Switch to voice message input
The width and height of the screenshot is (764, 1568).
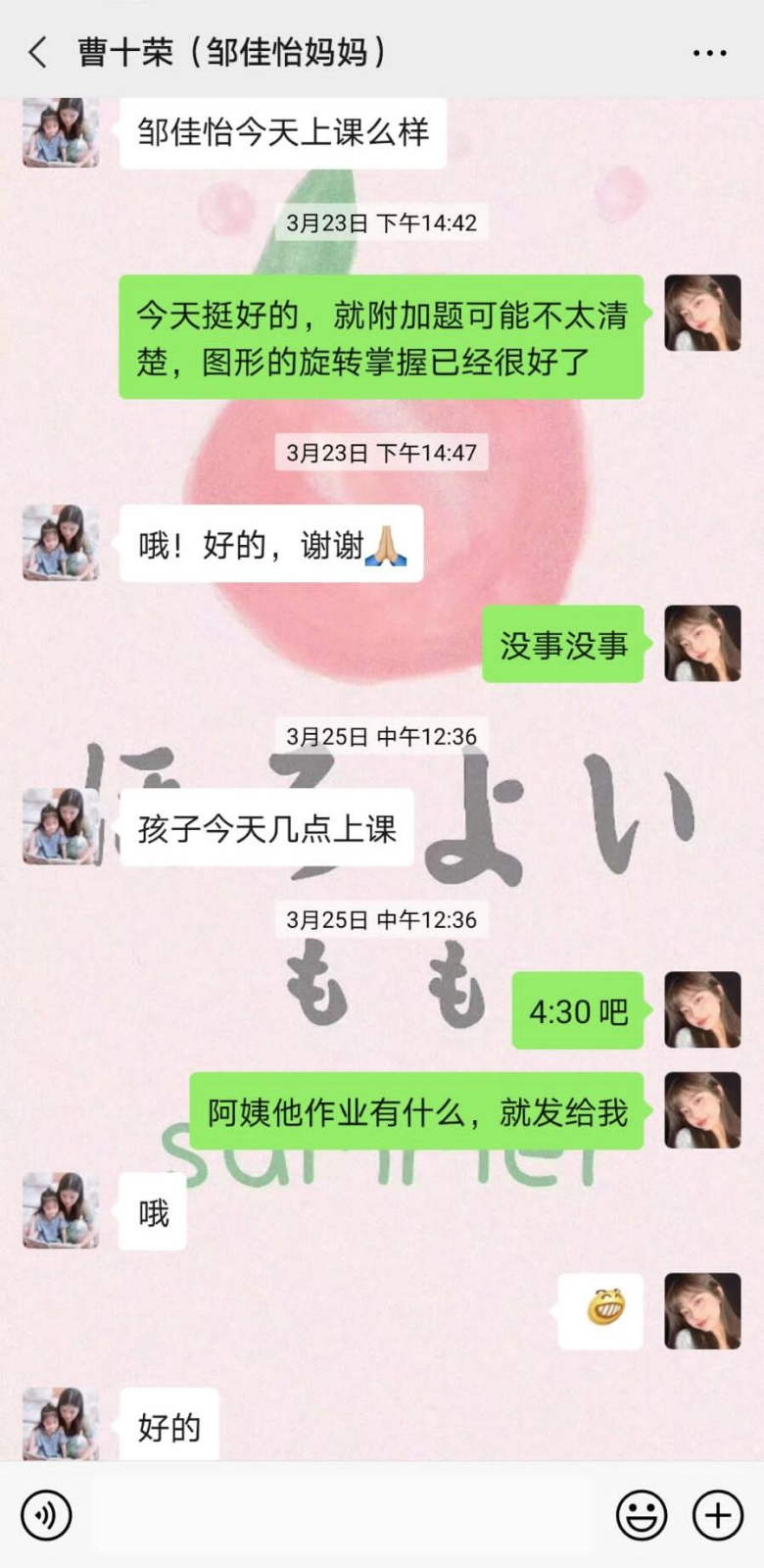[x=45, y=1514]
